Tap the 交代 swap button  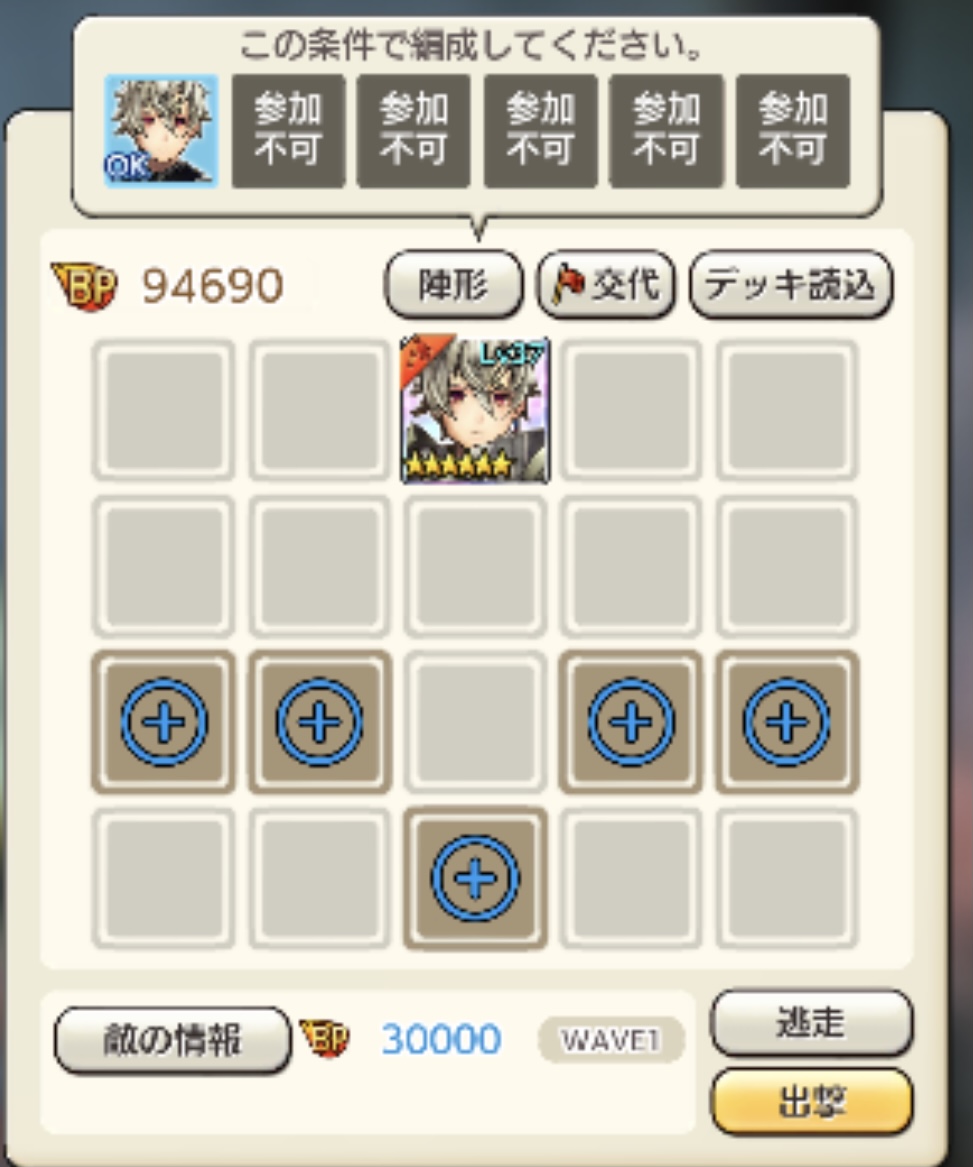(x=606, y=285)
